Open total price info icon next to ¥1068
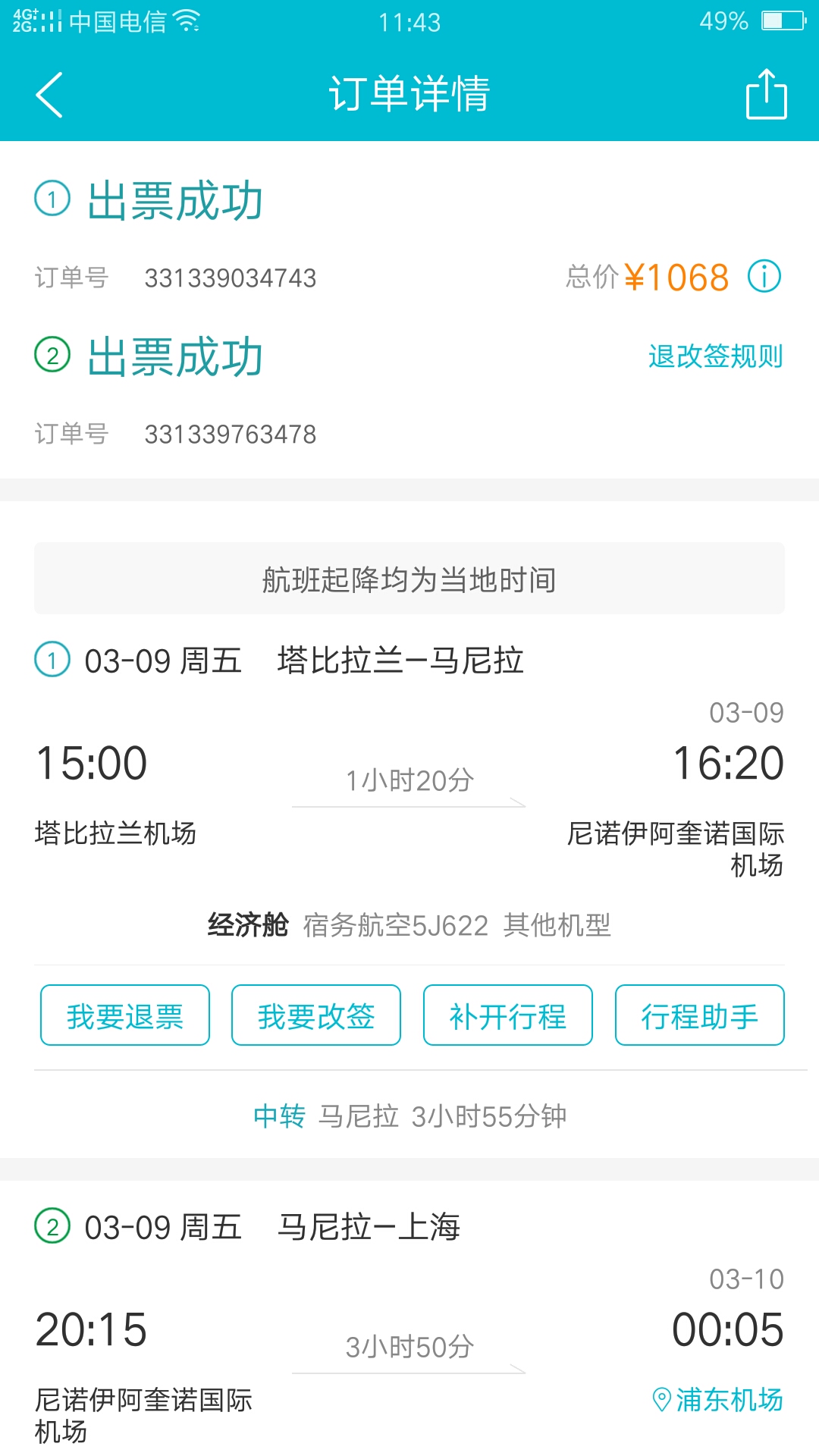819x1456 pixels. point(764,276)
